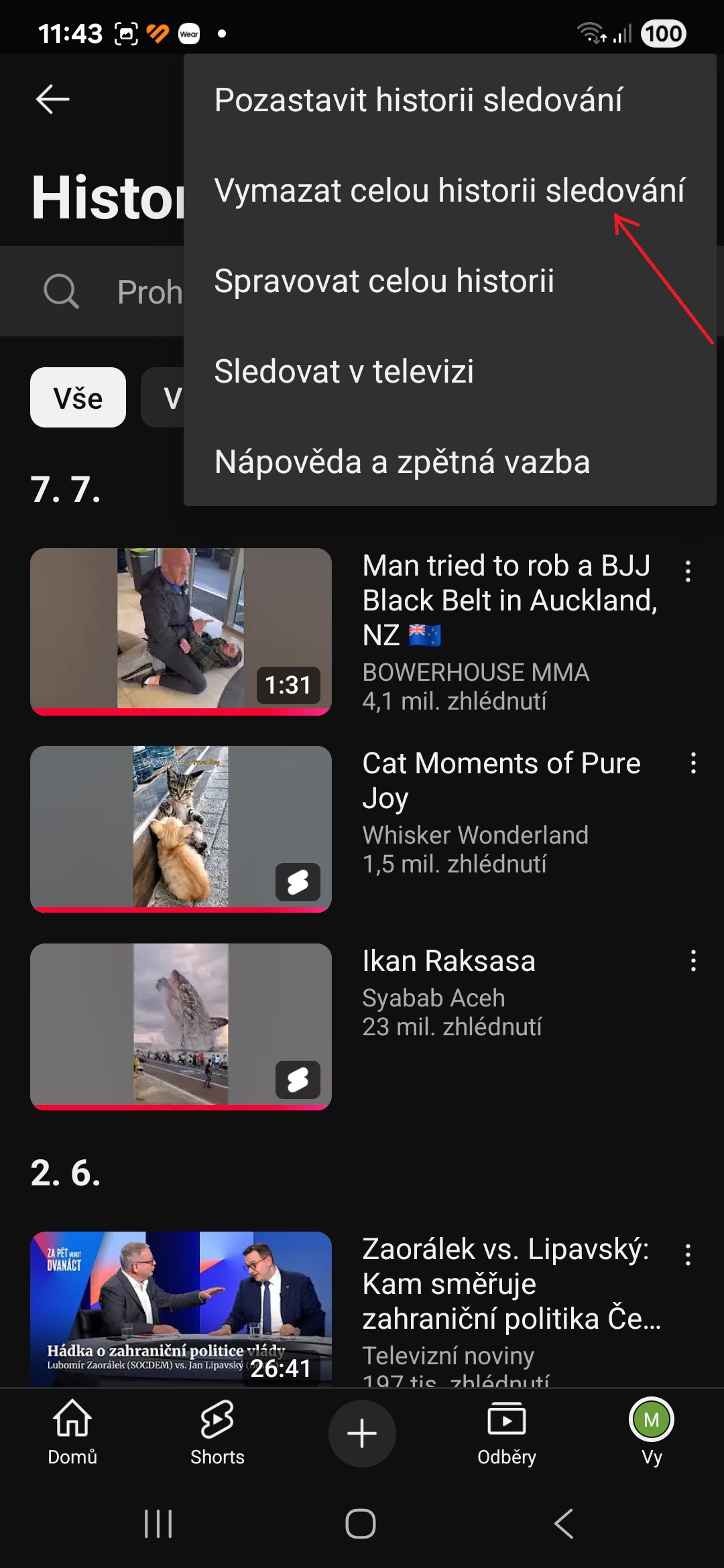Open options for the BJJ Black Belt video
Screen dimensions: 724x1568
coord(688,571)
